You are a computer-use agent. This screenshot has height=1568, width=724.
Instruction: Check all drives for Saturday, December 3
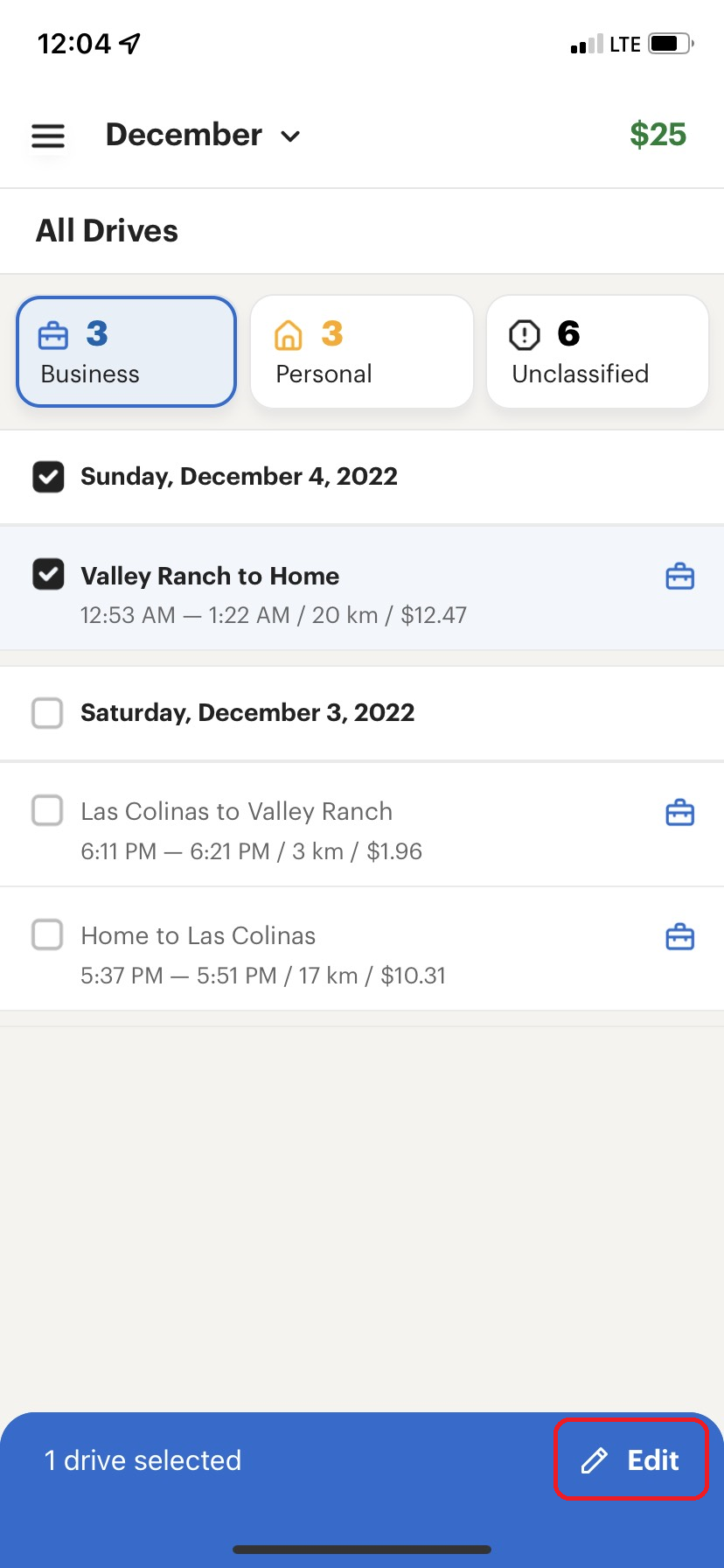tap(47, 713)
